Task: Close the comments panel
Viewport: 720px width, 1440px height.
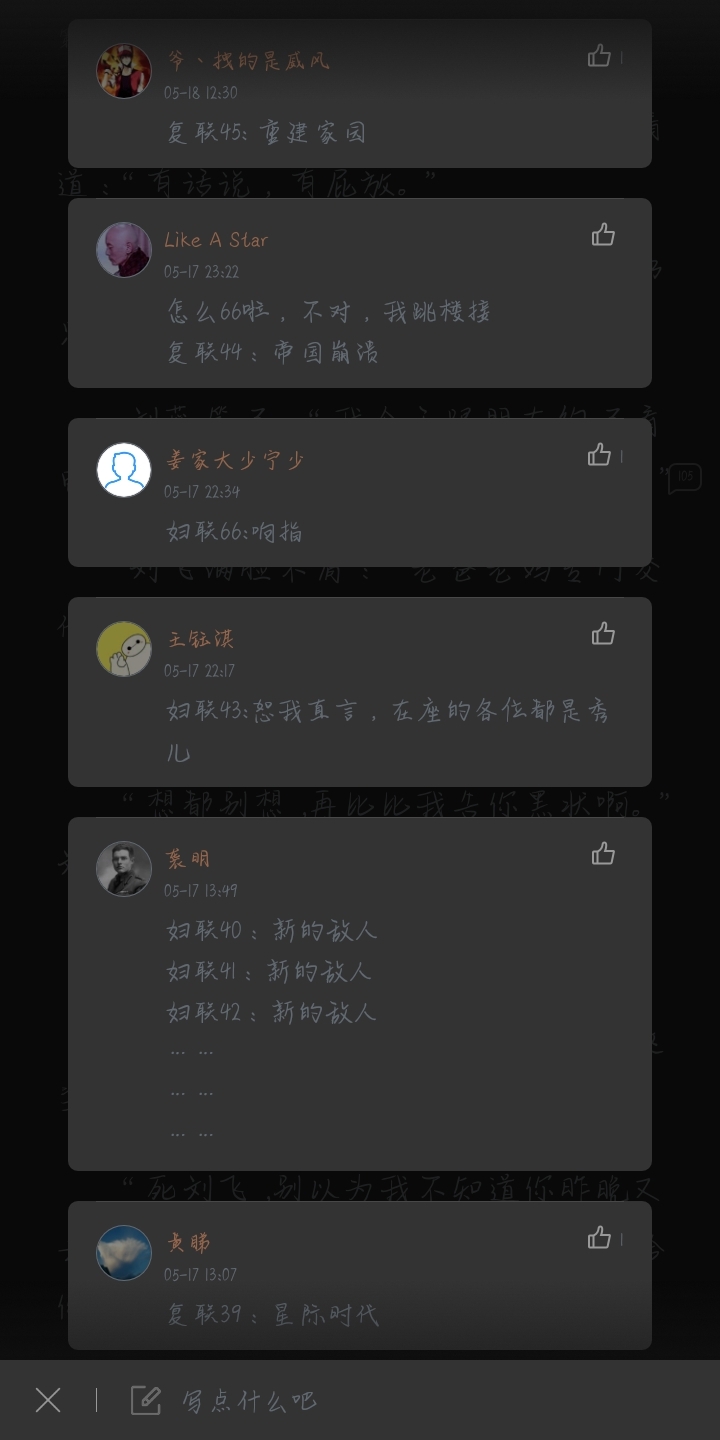Action: [x=48, y=1400]
